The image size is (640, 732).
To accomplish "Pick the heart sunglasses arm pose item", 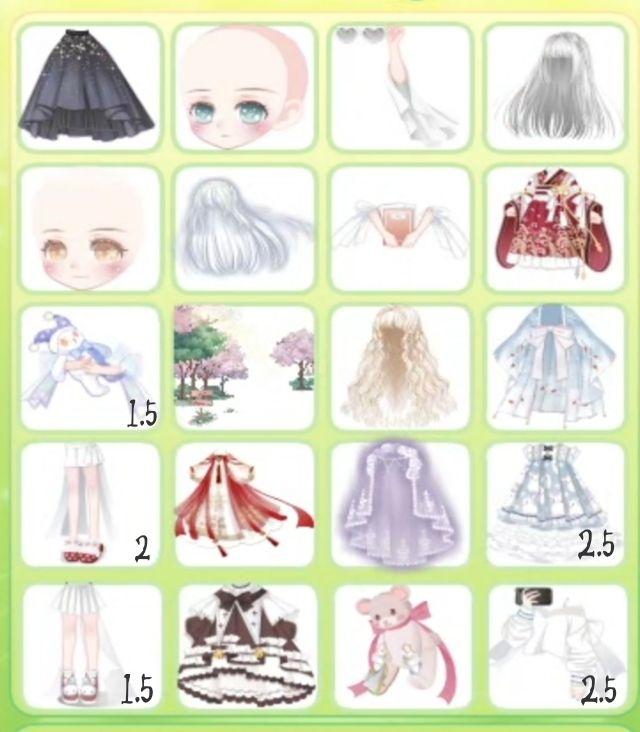I will pyautogui.click(x=400, y=87).
